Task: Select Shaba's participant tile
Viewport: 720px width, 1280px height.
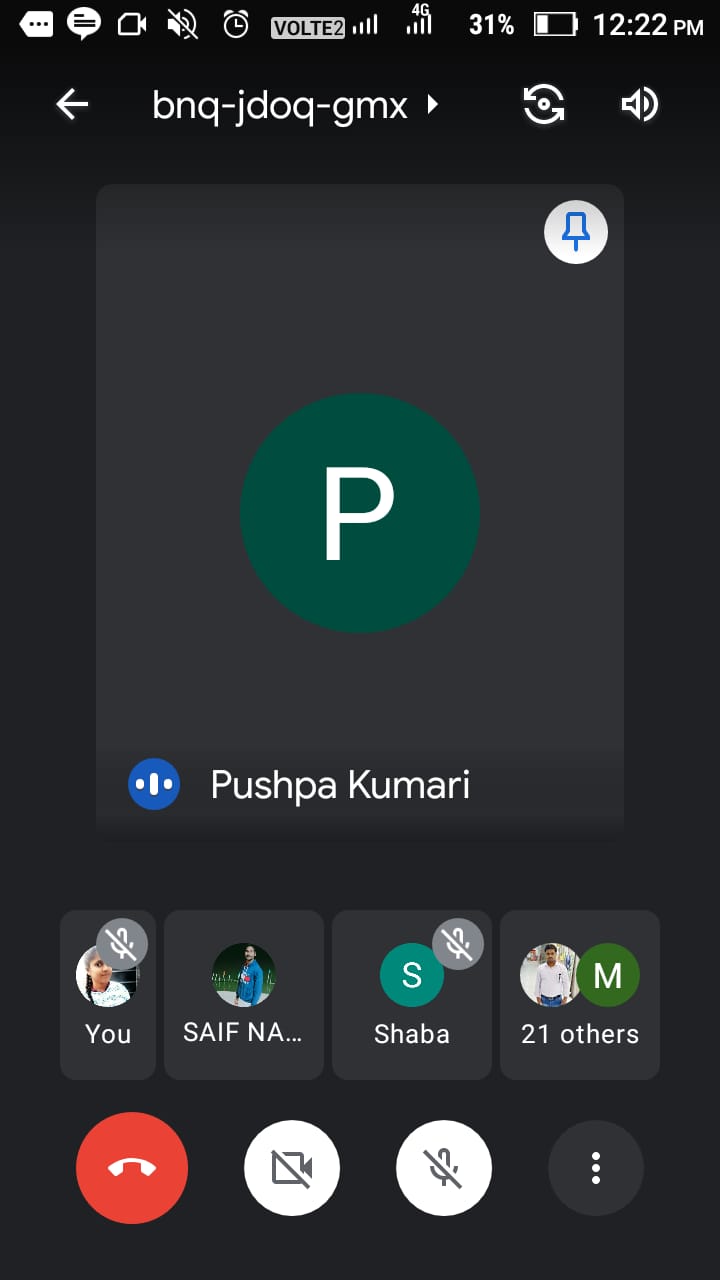Action: click(411, 994)
